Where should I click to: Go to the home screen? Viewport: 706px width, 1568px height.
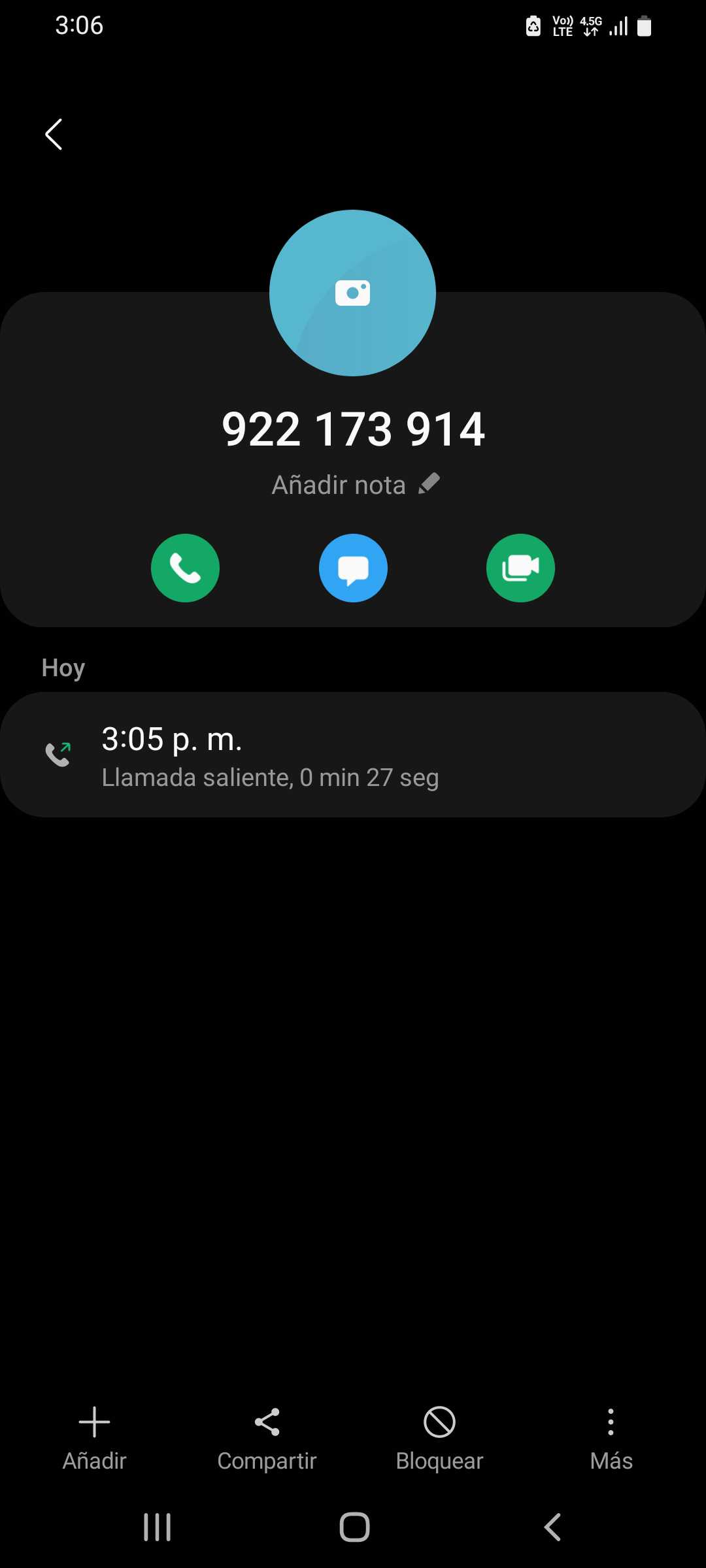tap(354, 1527)
